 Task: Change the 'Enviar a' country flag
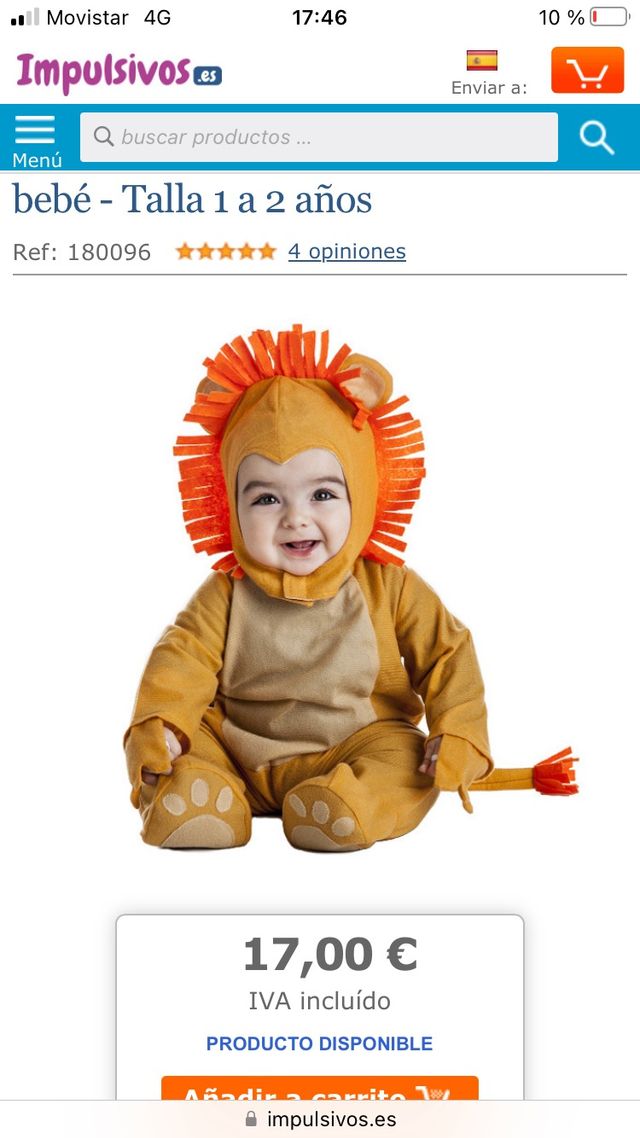pos(482,61)
